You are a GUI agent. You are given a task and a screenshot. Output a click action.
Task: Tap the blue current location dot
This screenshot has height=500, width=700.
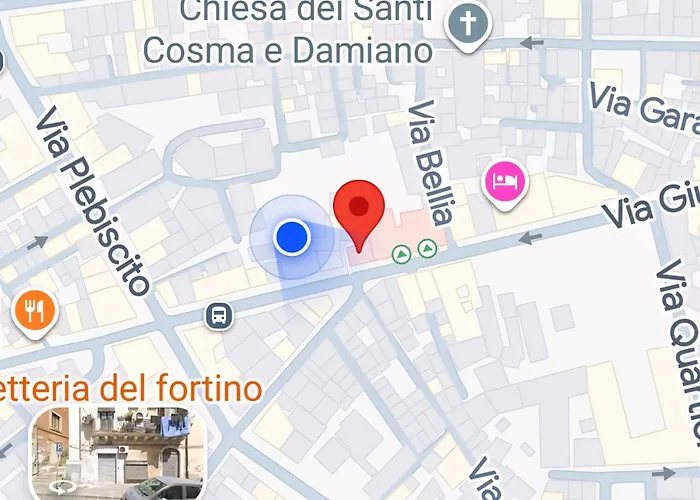coord(291,237)
